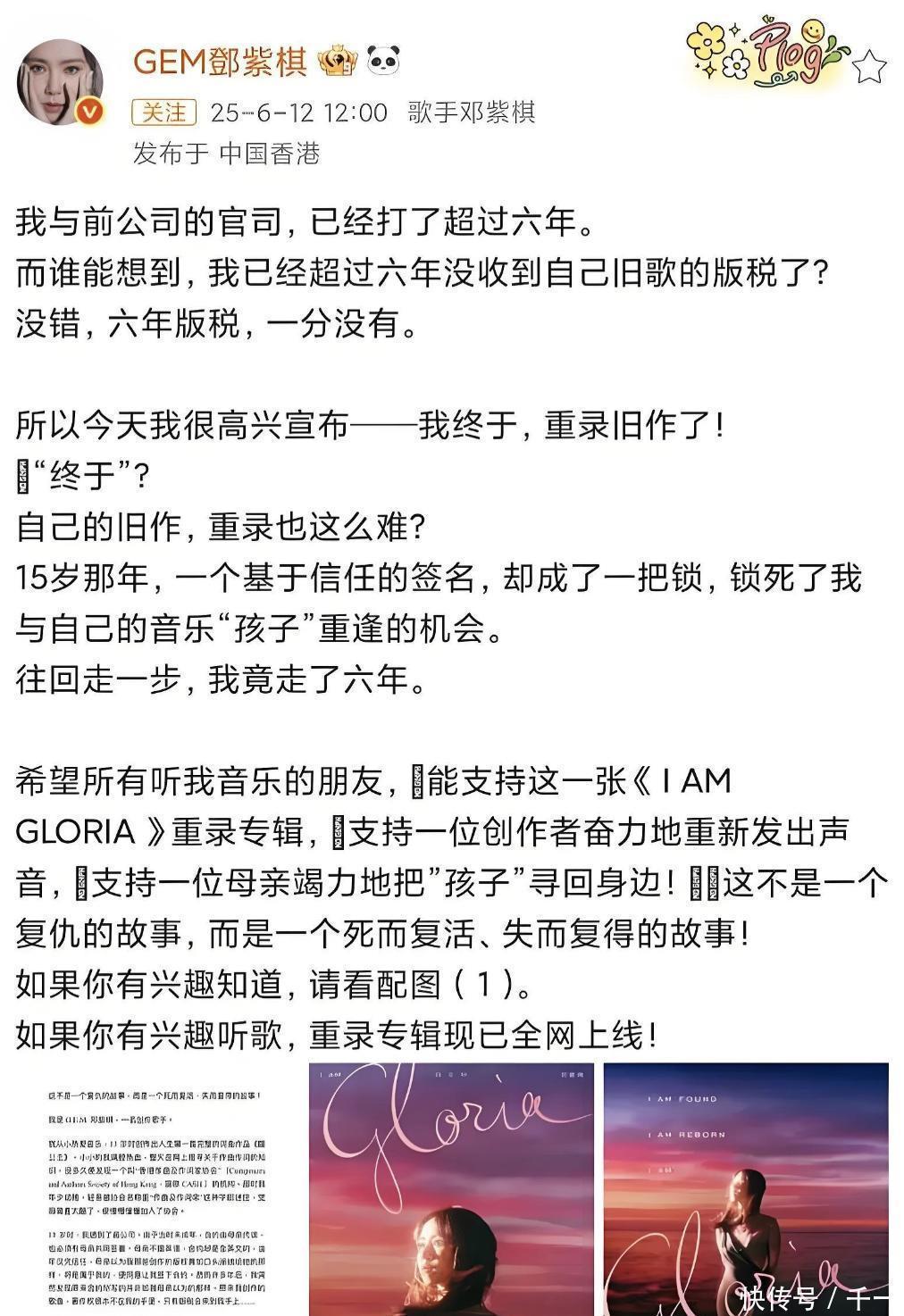Follow with the 关注 button
The image size is (904, 1316).
pos(163,112)
